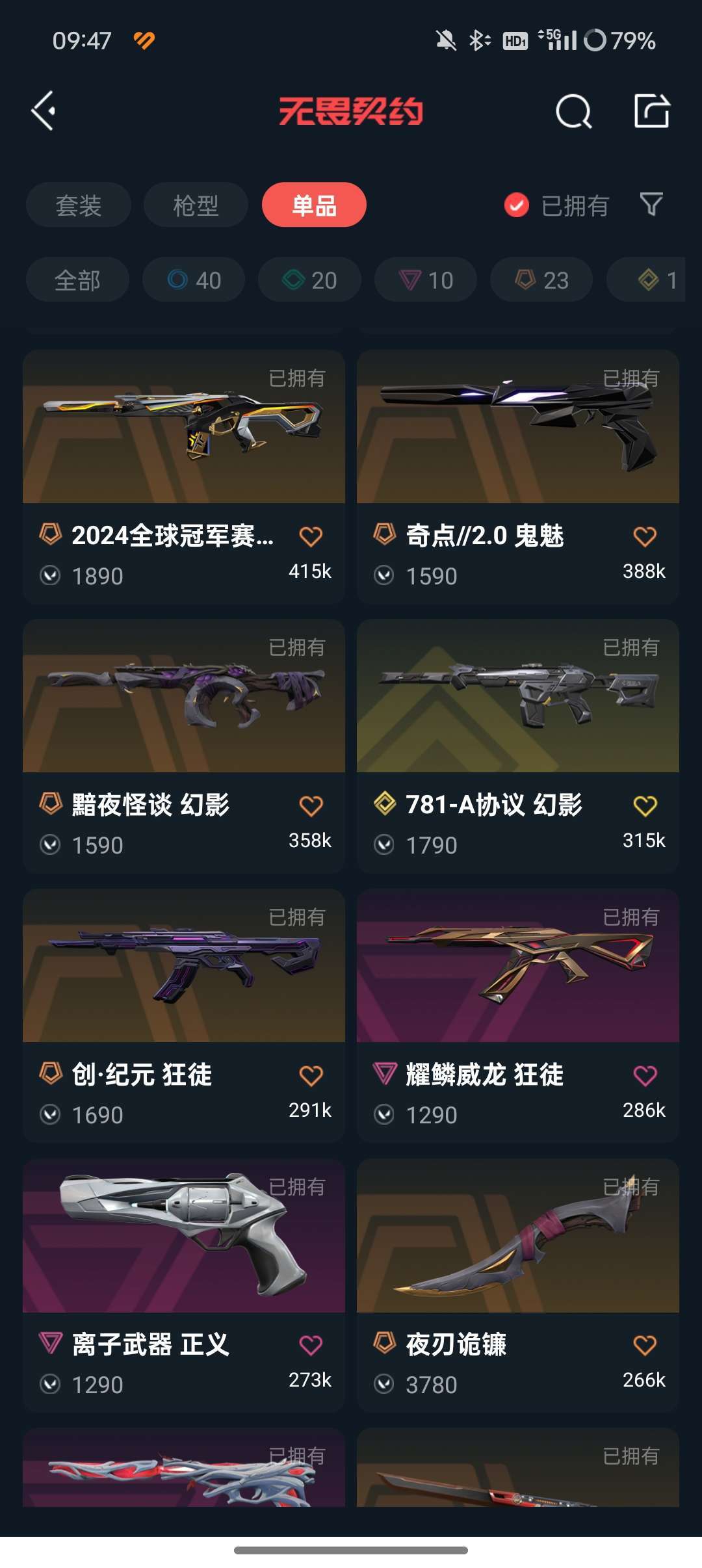702x1568 pixels.
Task: Go back using the top-left arrow
Action: [44, 111]
